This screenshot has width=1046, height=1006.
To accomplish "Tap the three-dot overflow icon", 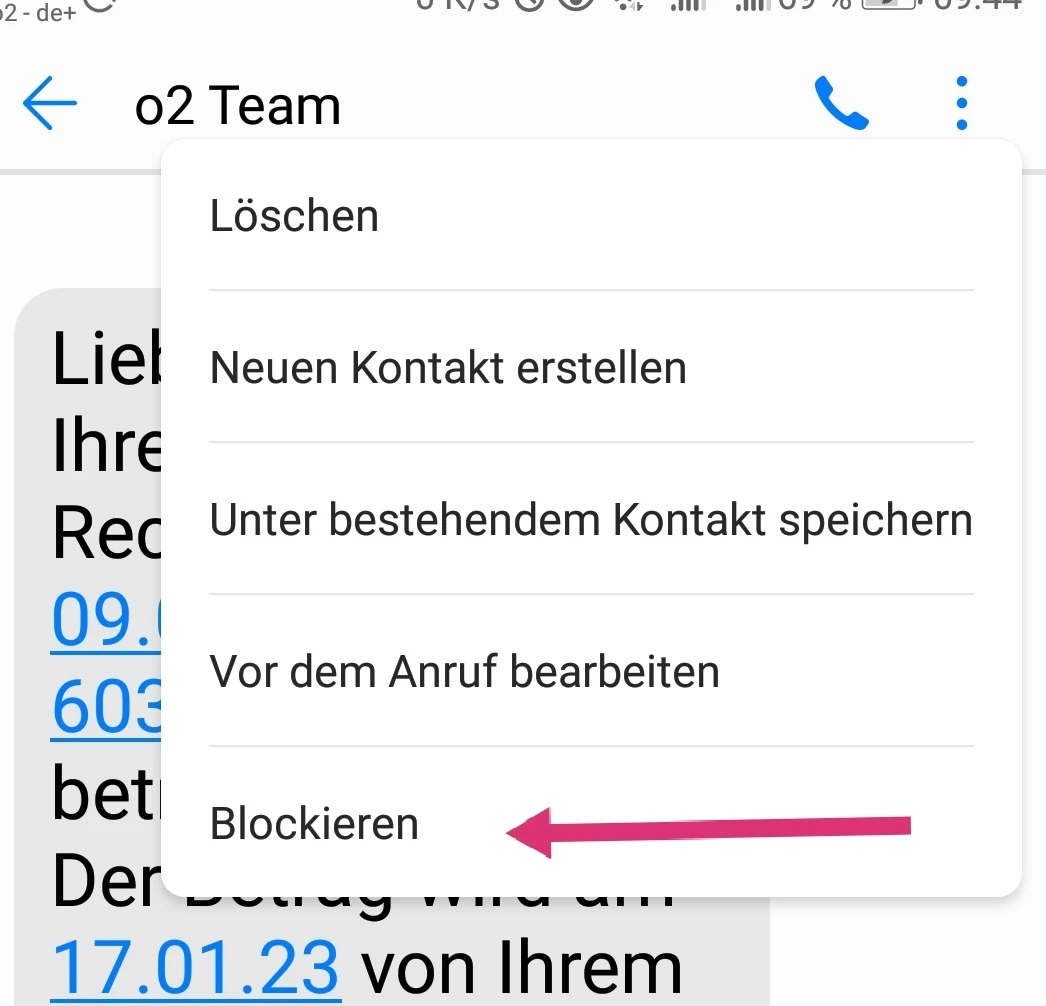I will [961, 103].
